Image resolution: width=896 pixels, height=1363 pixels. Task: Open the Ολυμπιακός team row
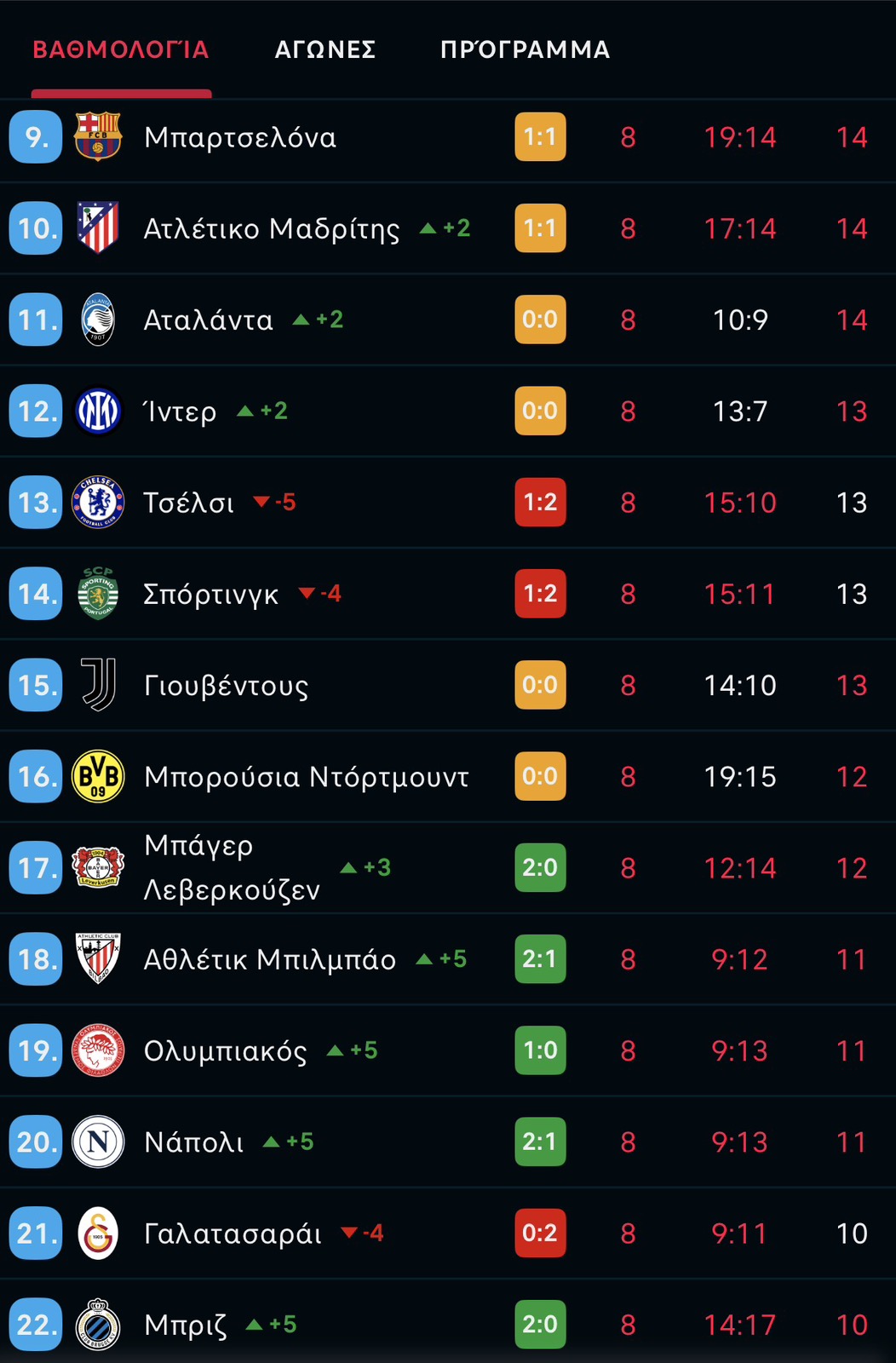[x=225, y=1050]
